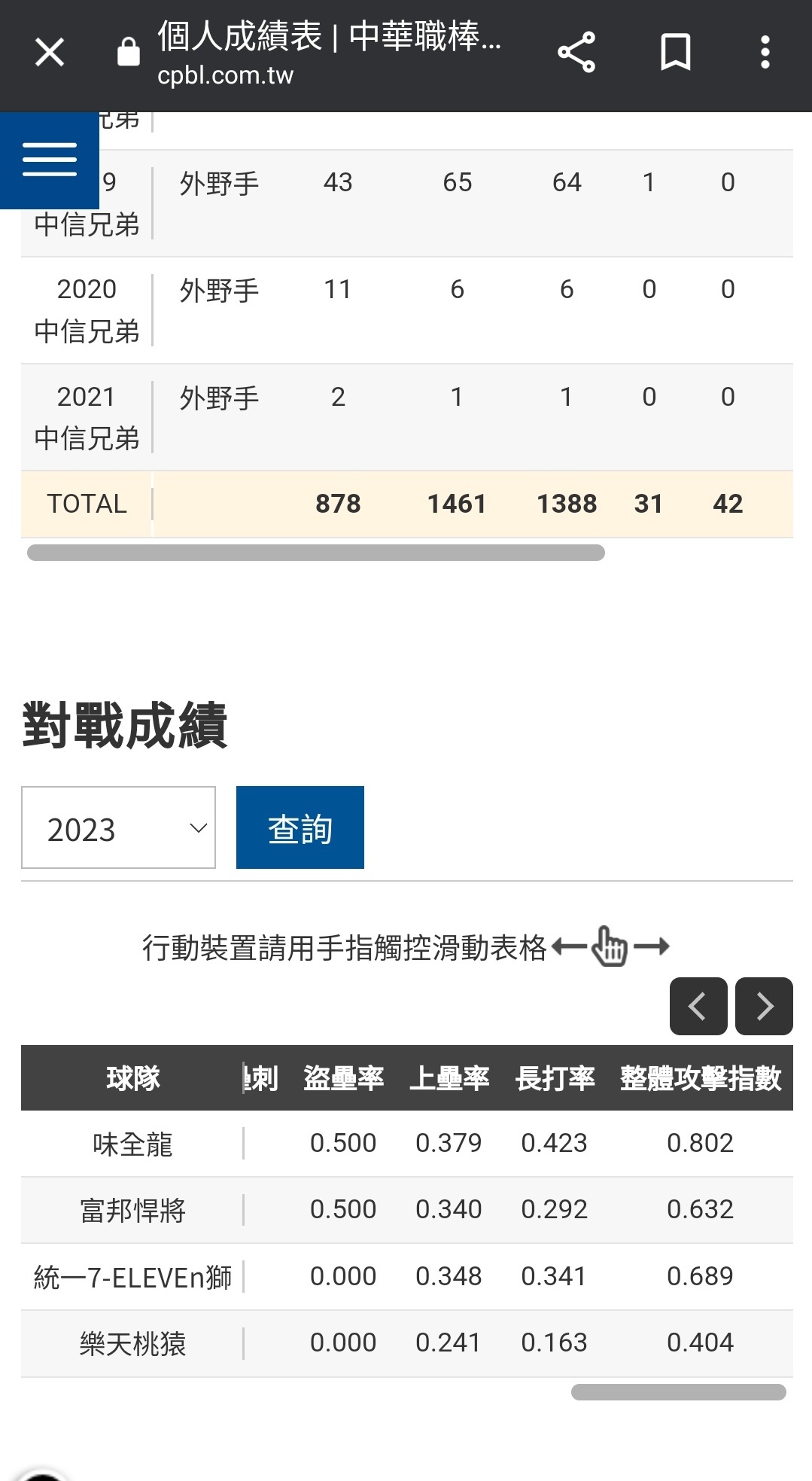Open the blue hamburger menu

pos(50,160)
